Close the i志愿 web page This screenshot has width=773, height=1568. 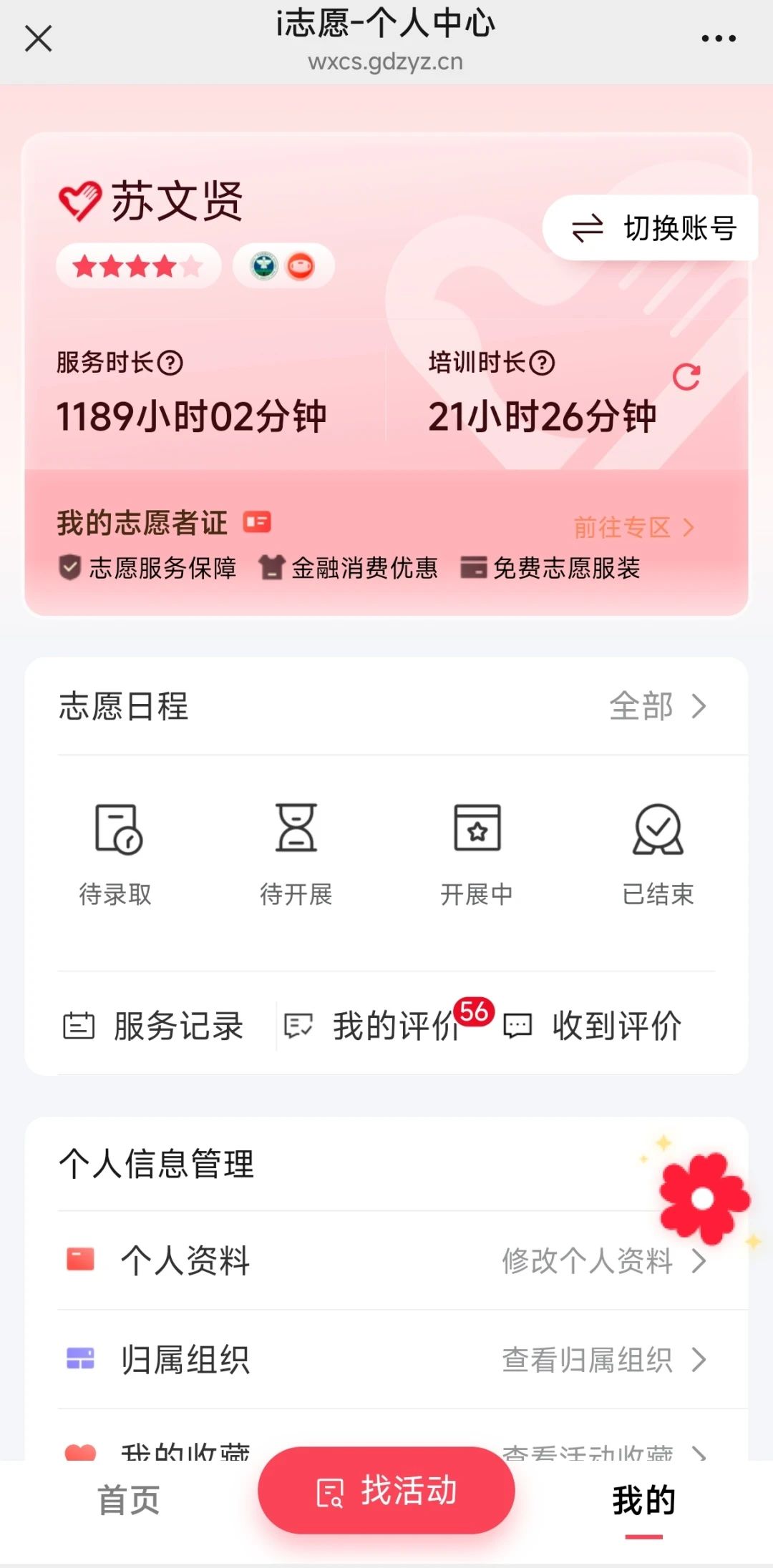[39, 39]
